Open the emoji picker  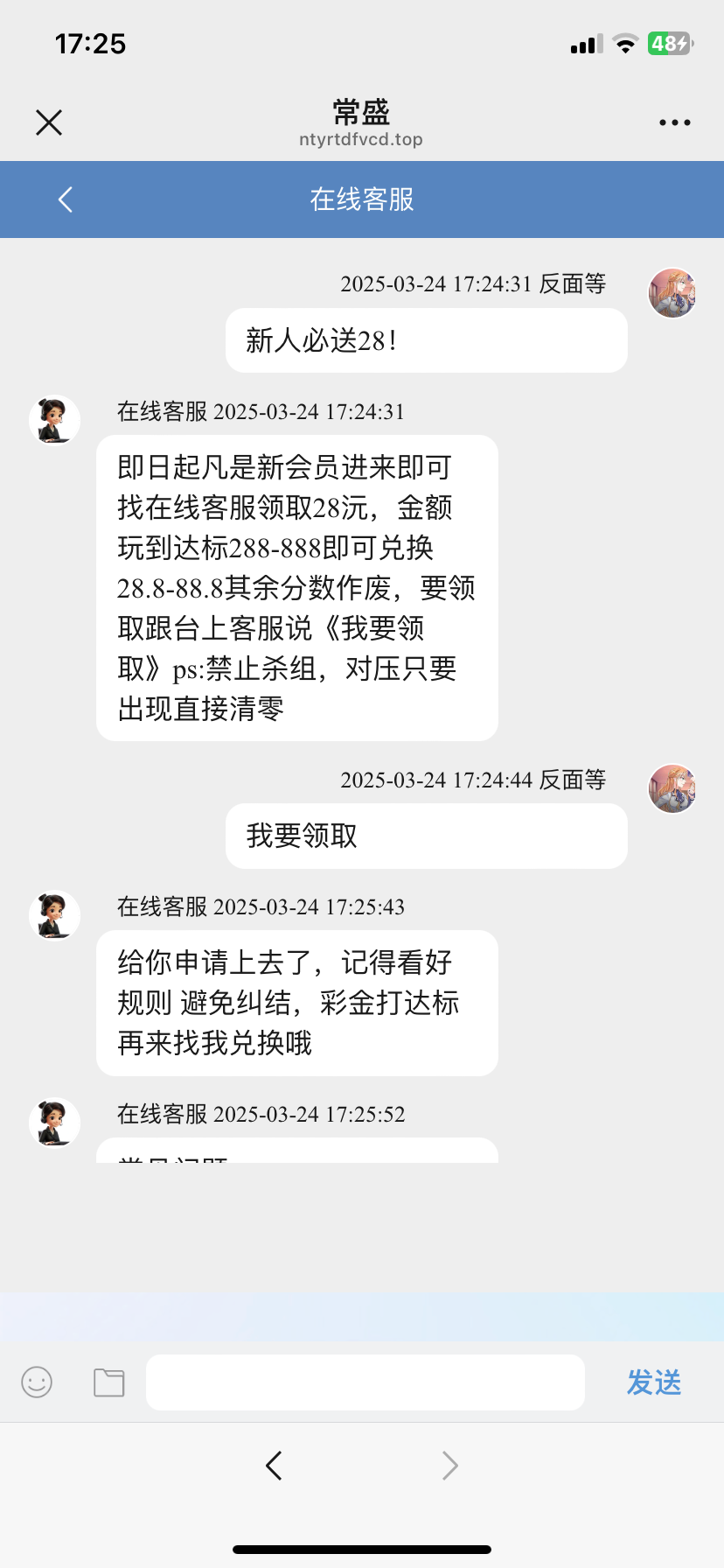pyautogui.click(x=37, y=1382)
